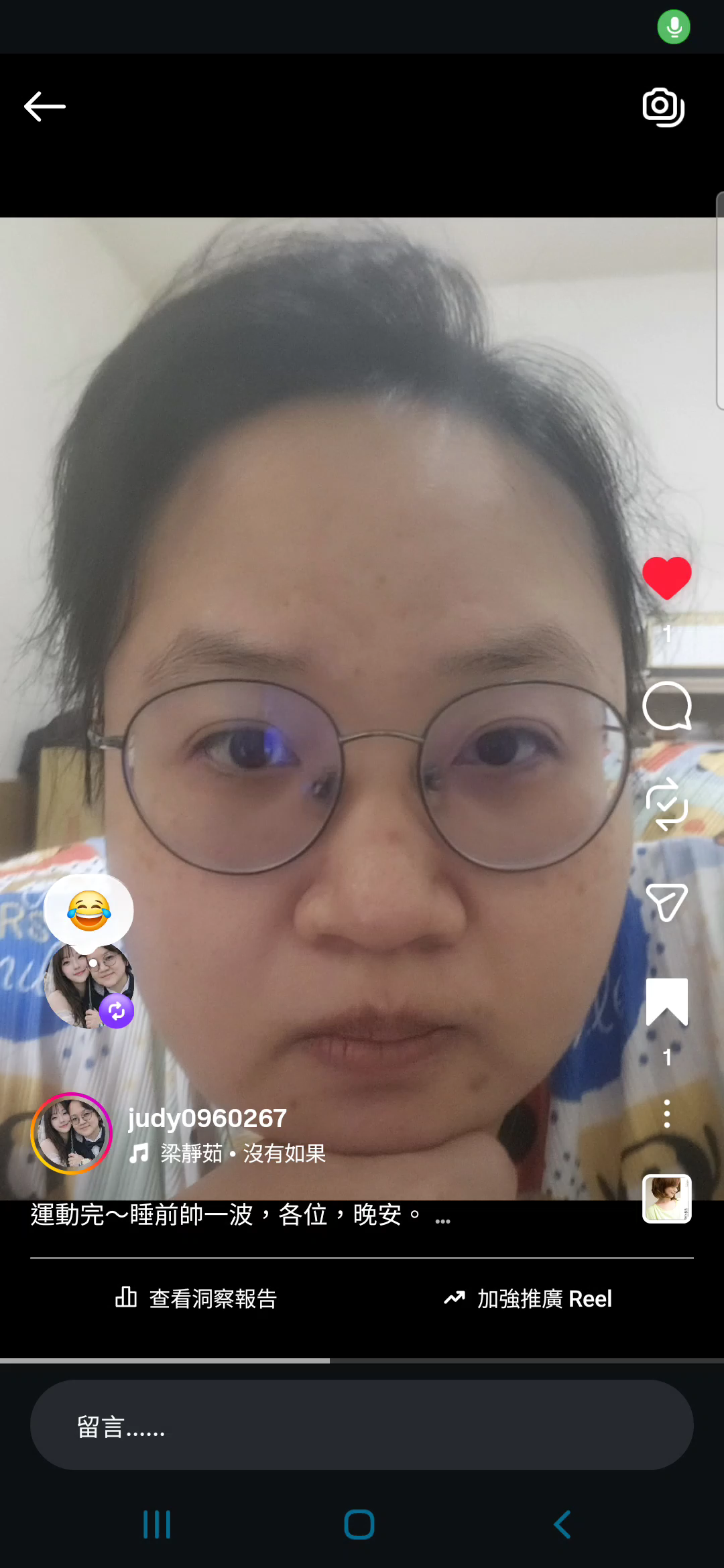
Task: Open the audio cover thumbnail
Action: 666,1199
